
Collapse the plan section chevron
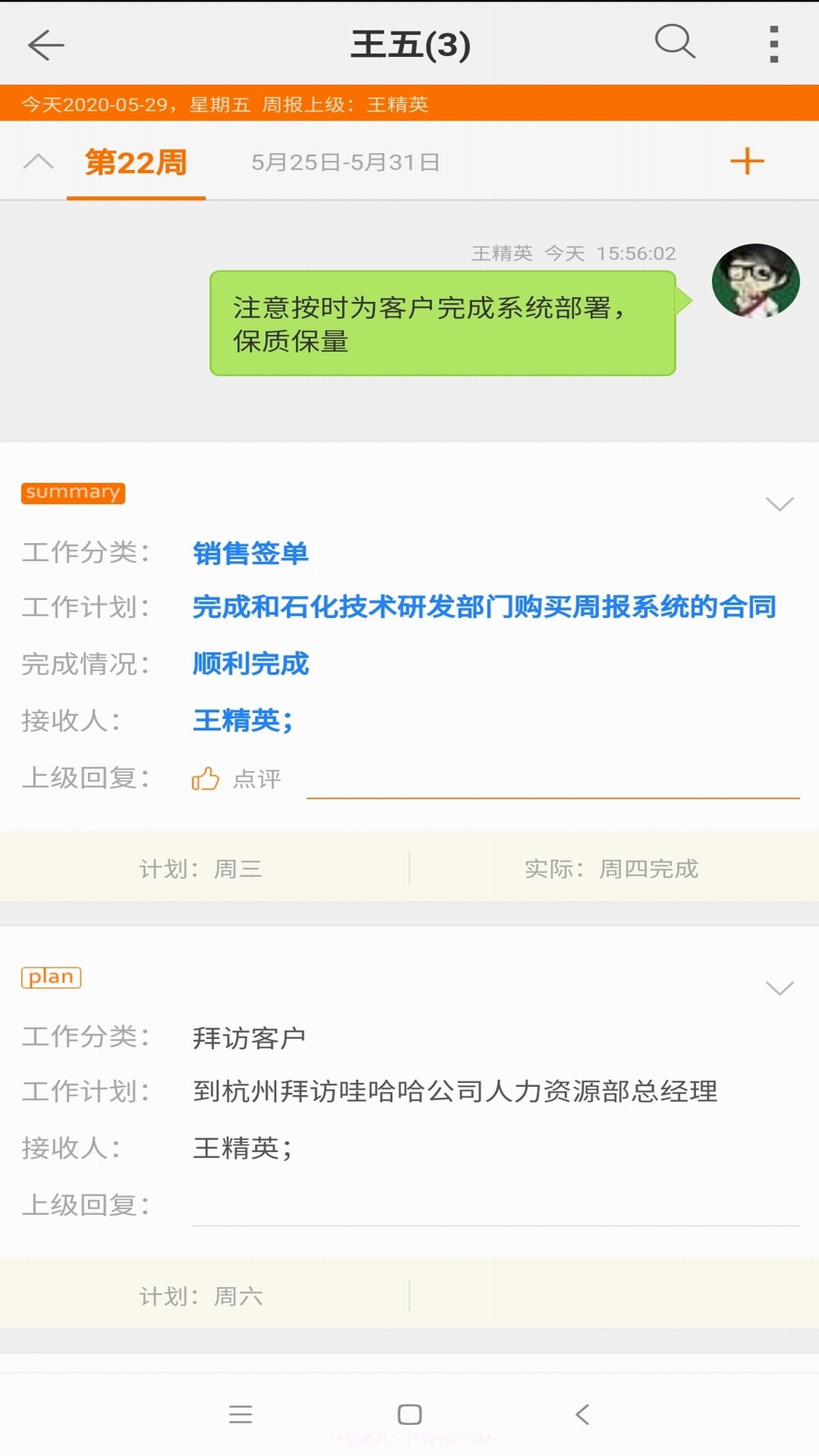[x=779, y=987]
